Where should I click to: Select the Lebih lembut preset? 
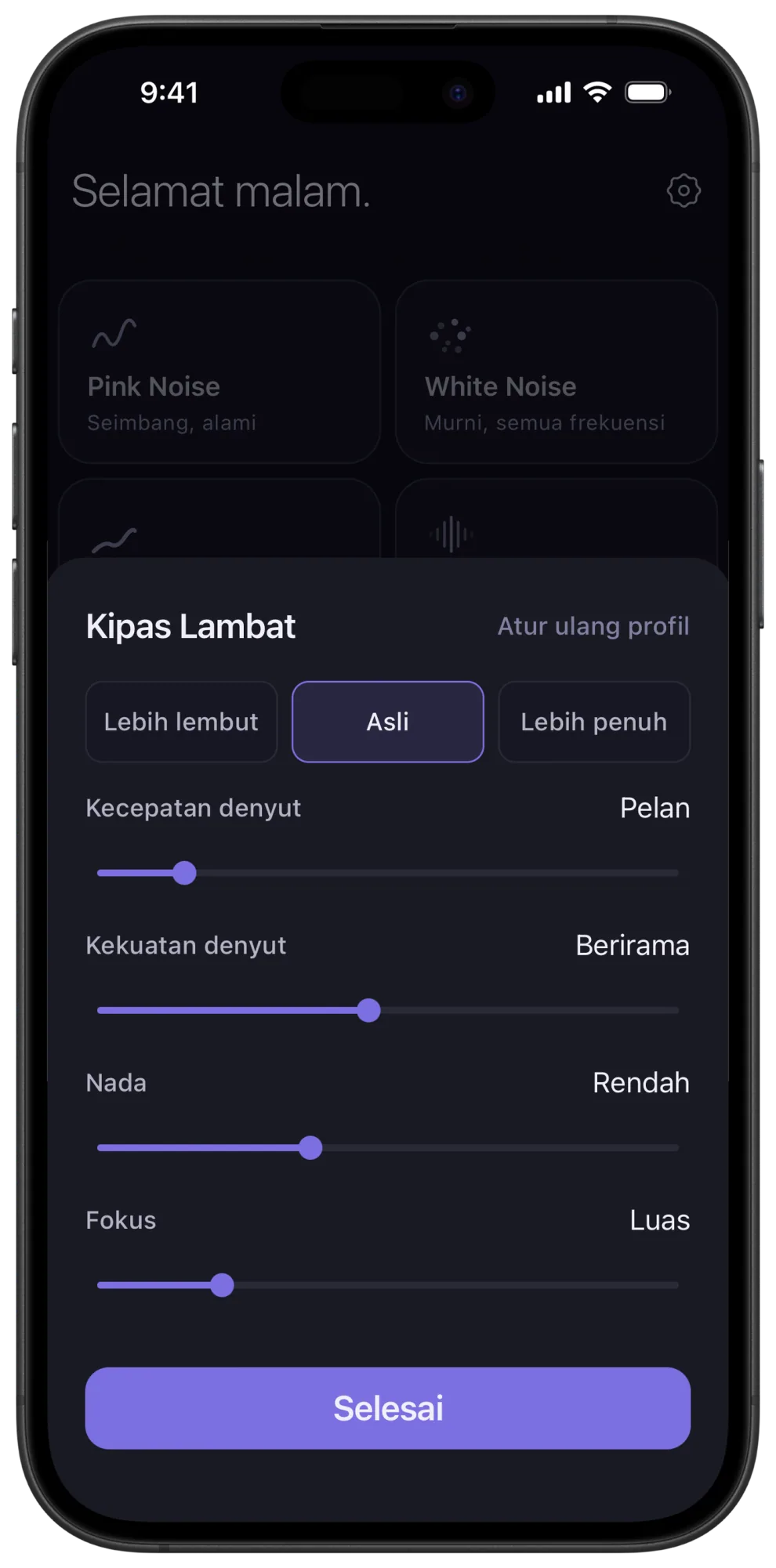[x=181, y=722]
